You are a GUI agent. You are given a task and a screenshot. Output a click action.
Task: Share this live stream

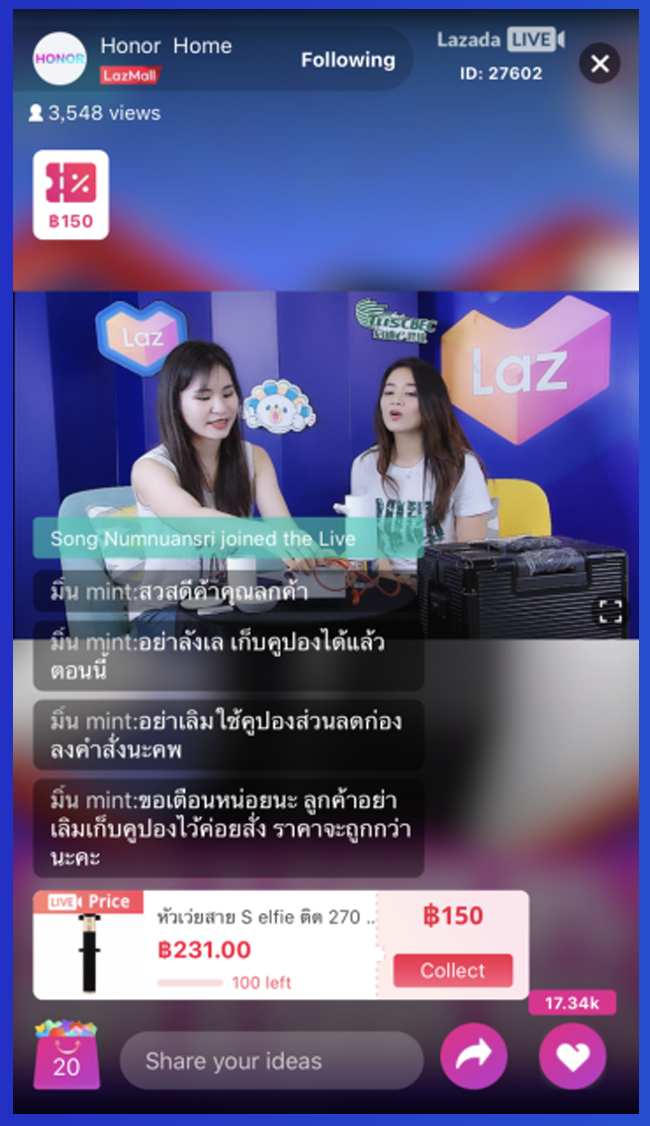coord(473,1057)
